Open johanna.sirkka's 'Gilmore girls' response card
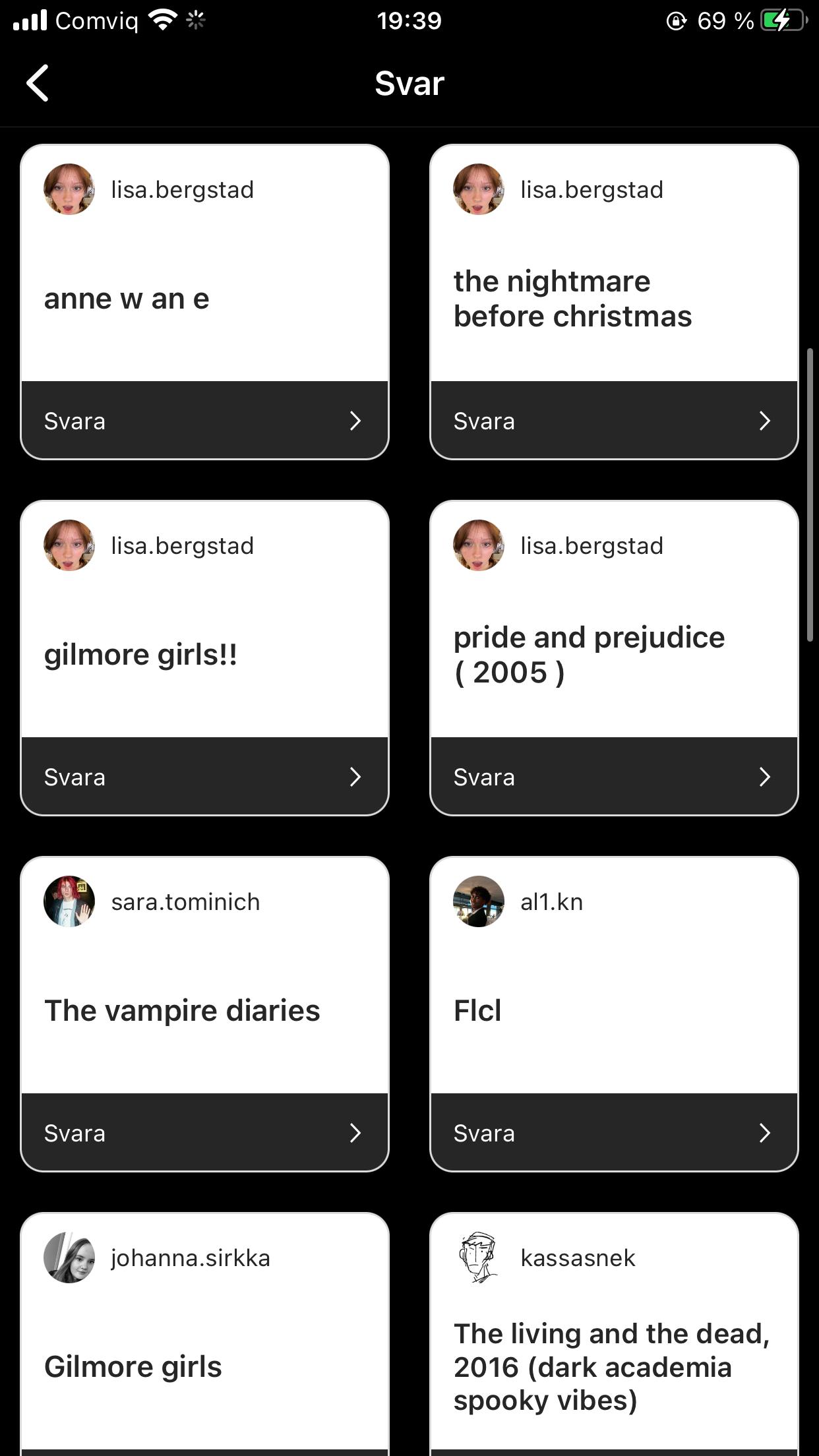Viewport: 819px width, 1456px height. (204, 1334)
